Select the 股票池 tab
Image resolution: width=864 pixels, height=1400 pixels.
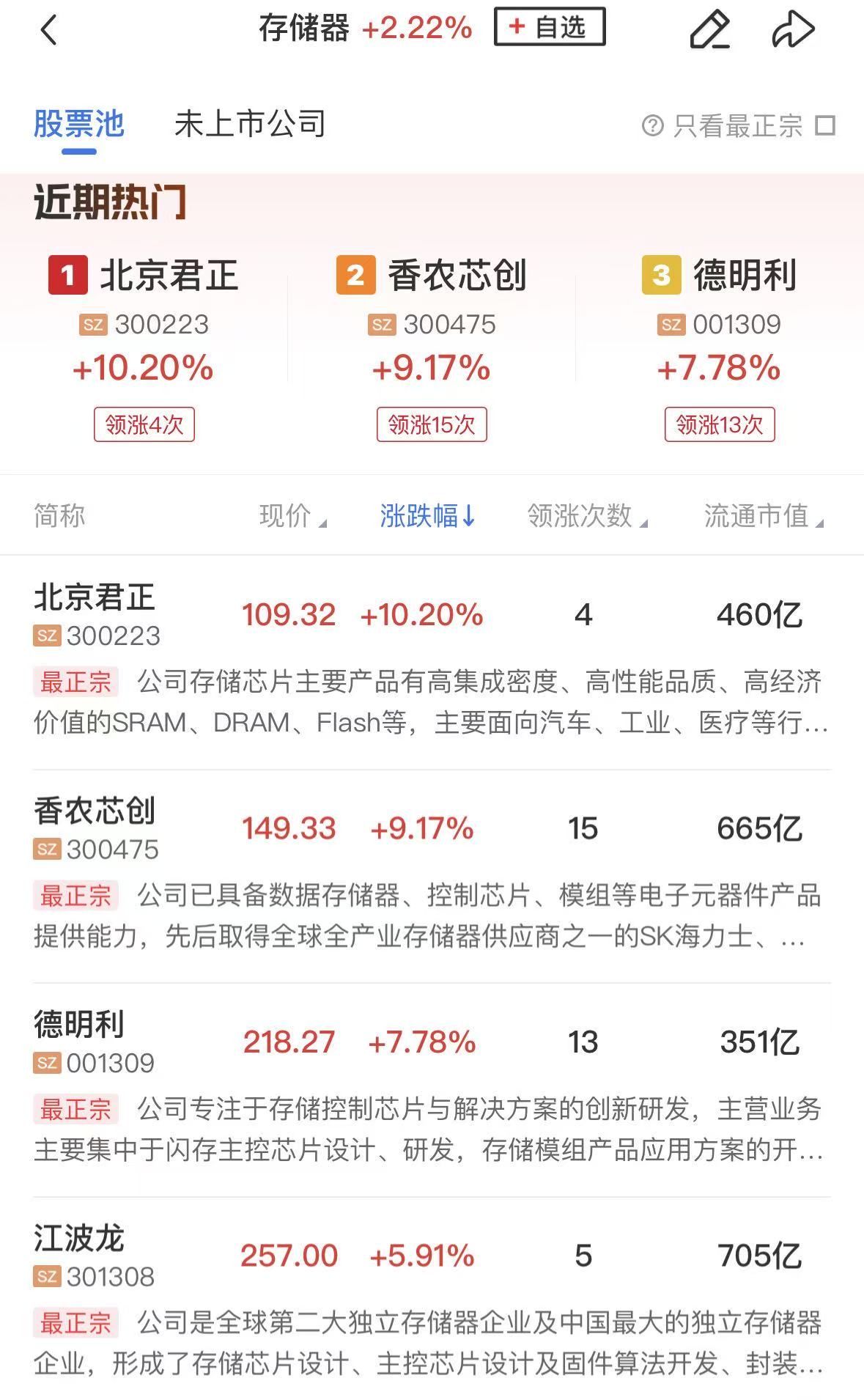(79, 124)
